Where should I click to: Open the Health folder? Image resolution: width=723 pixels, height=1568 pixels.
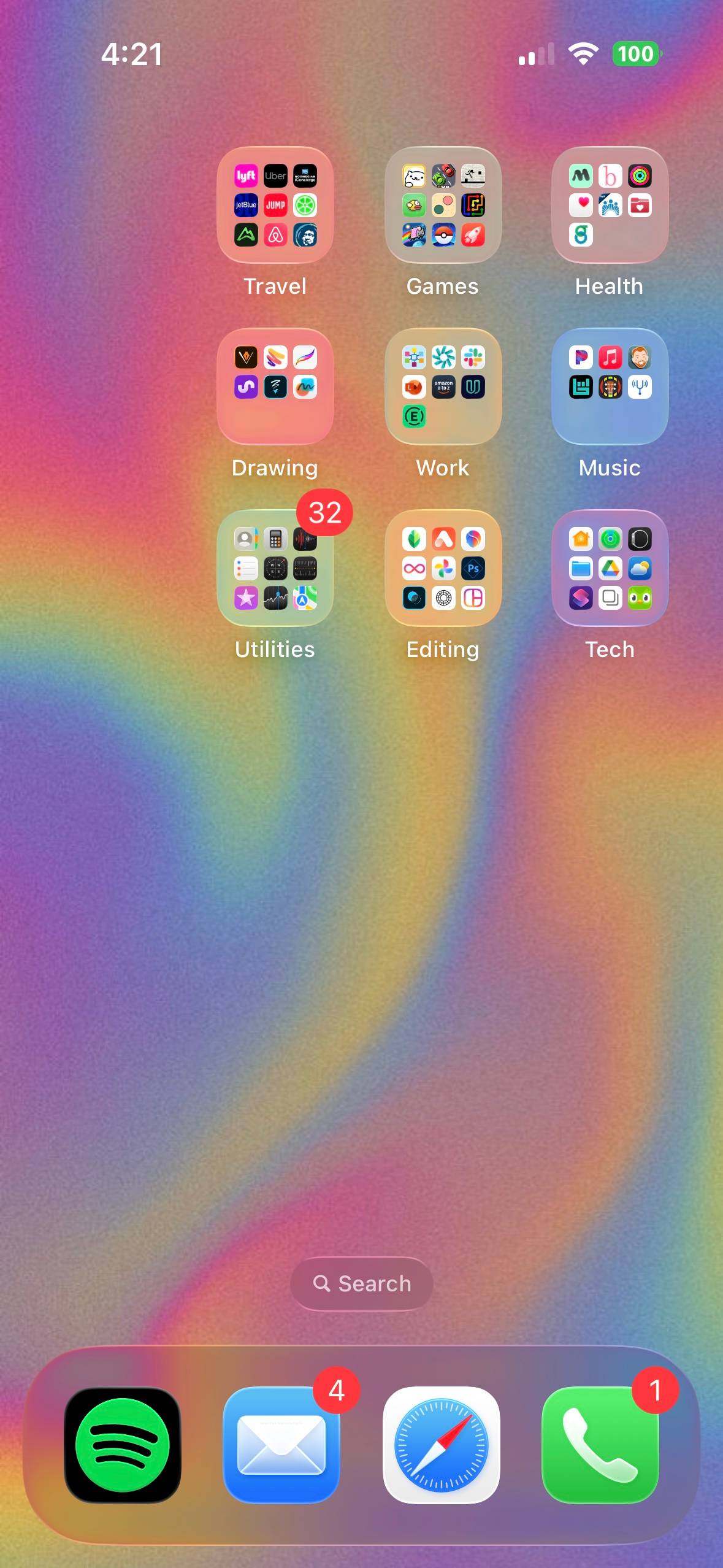610,205
